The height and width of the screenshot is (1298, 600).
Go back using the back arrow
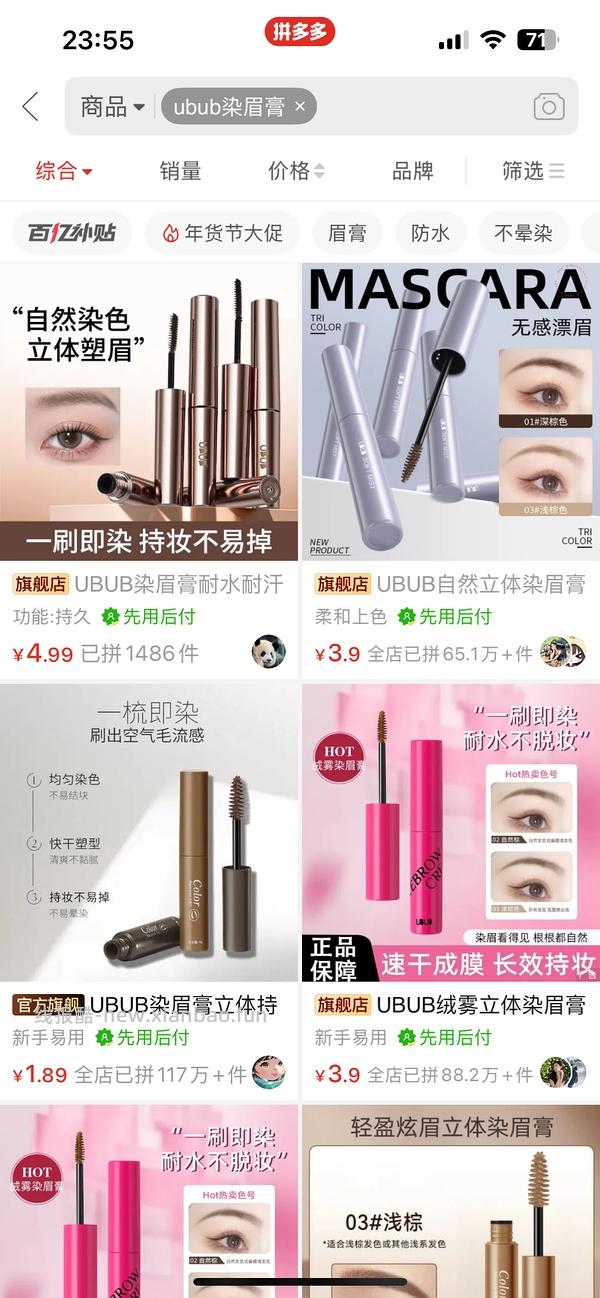(x=31, y=106)
